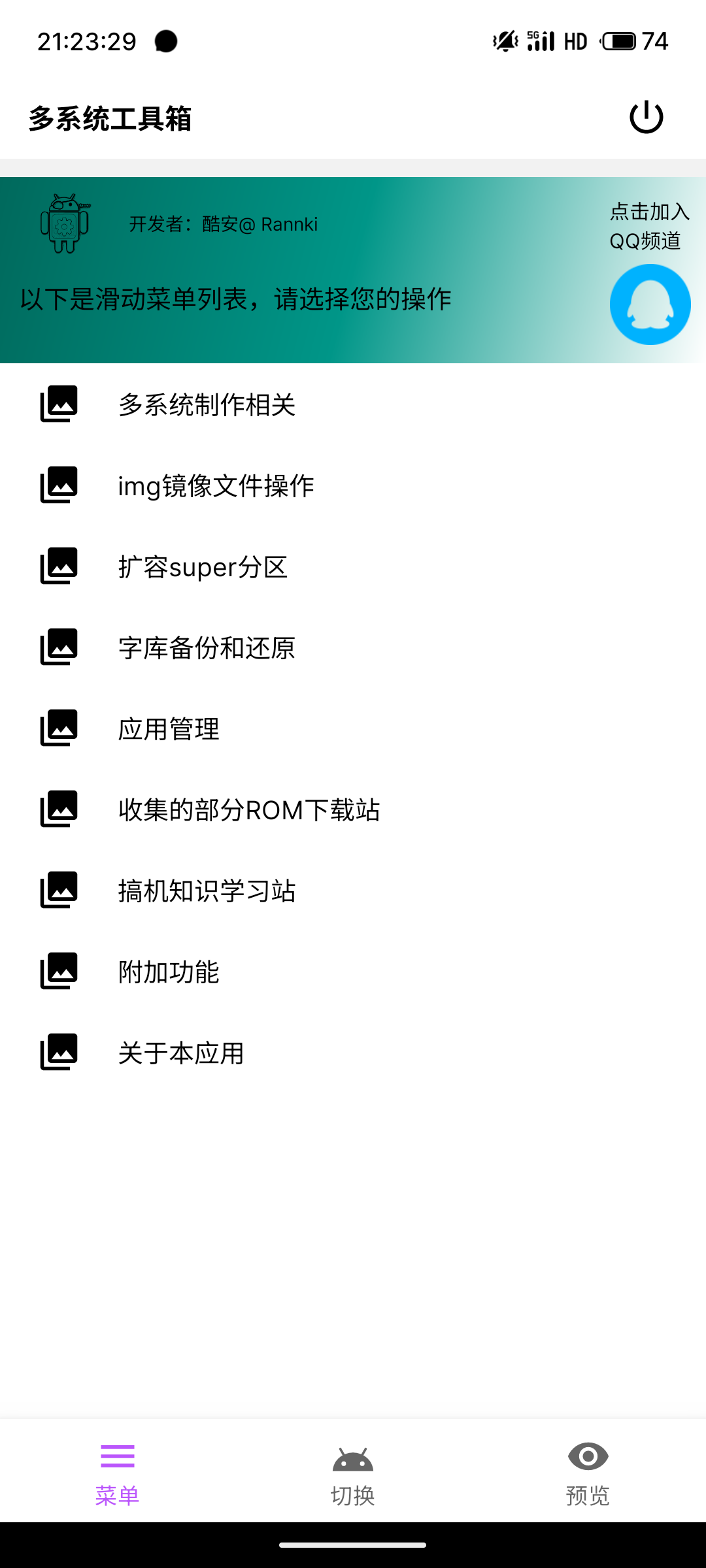Tap the icon next to 扩容super分区
Screen dimensions: 706x1568
[x=58, y=565]
